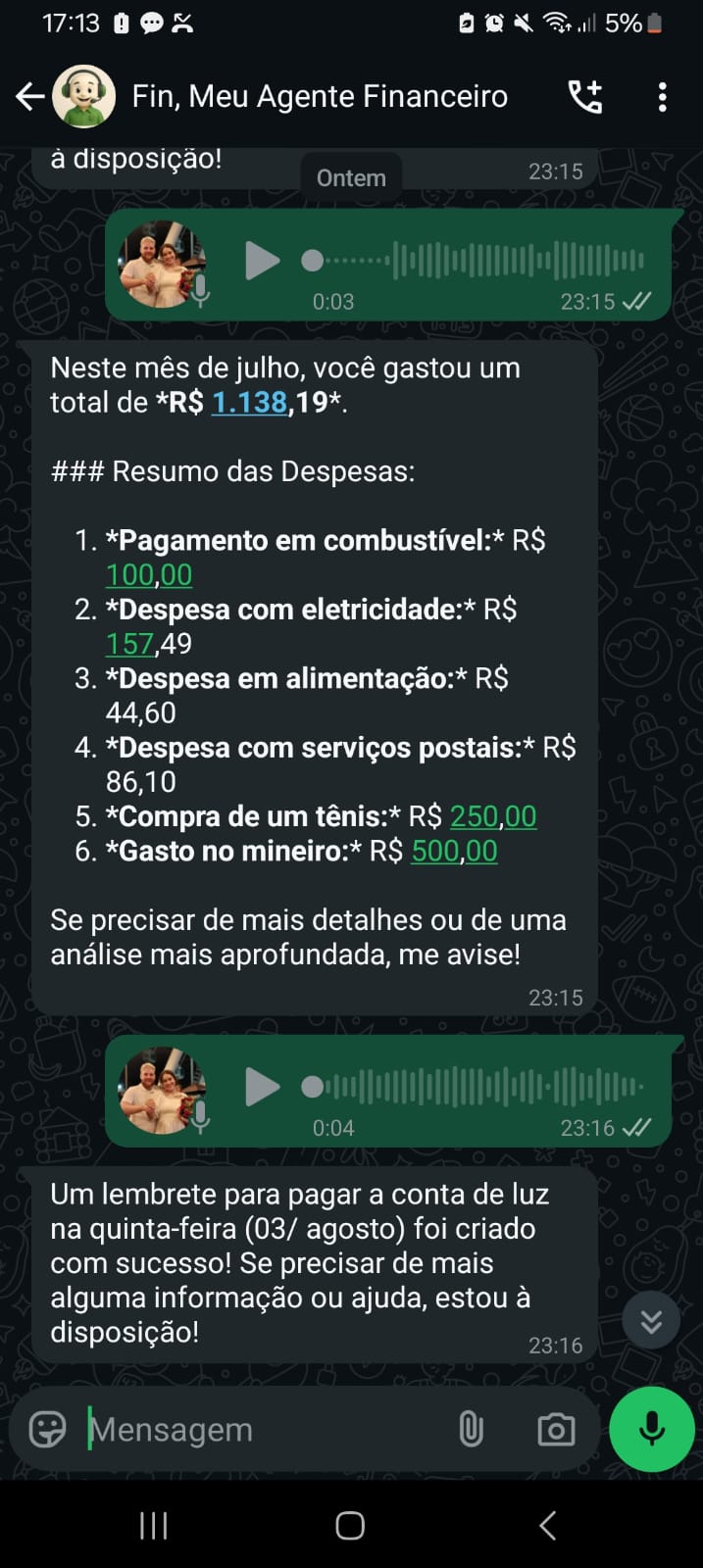Open the 500,00 mineiro amount link
This screenshot has width=703, height=1568.
coord(454,851)
